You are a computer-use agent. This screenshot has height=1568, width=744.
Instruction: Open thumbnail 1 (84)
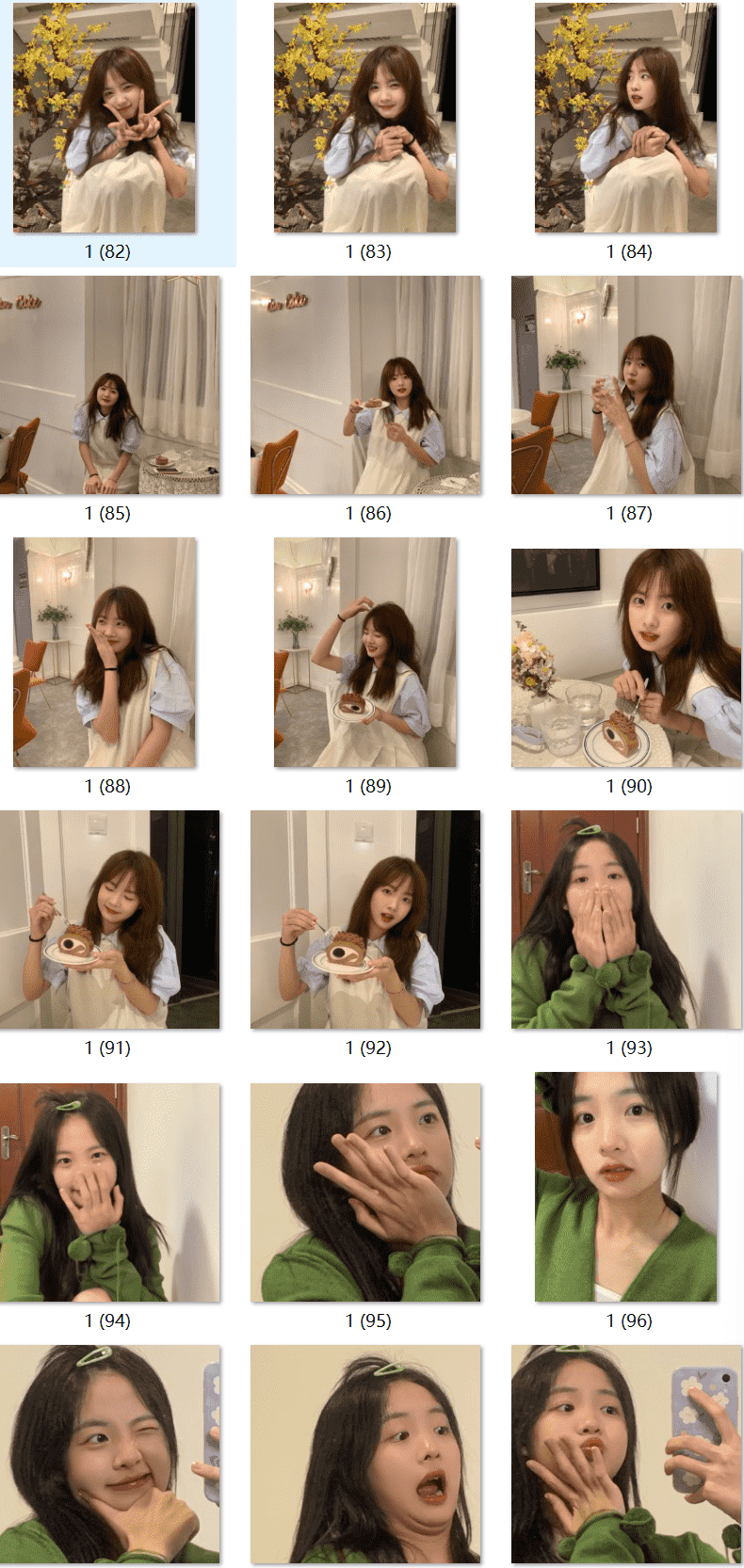tap(626, 119)
